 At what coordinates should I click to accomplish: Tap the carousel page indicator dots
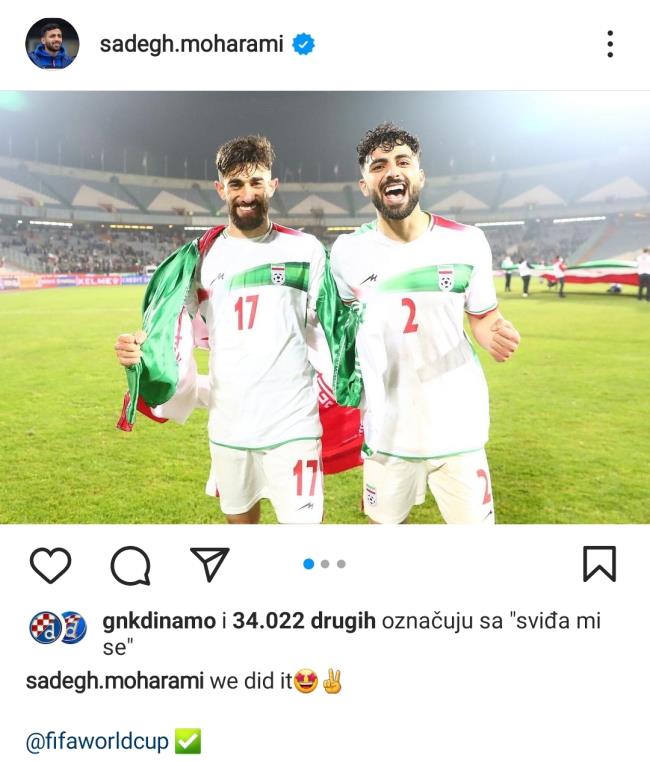pyautogui.click(x=325, y=564)
